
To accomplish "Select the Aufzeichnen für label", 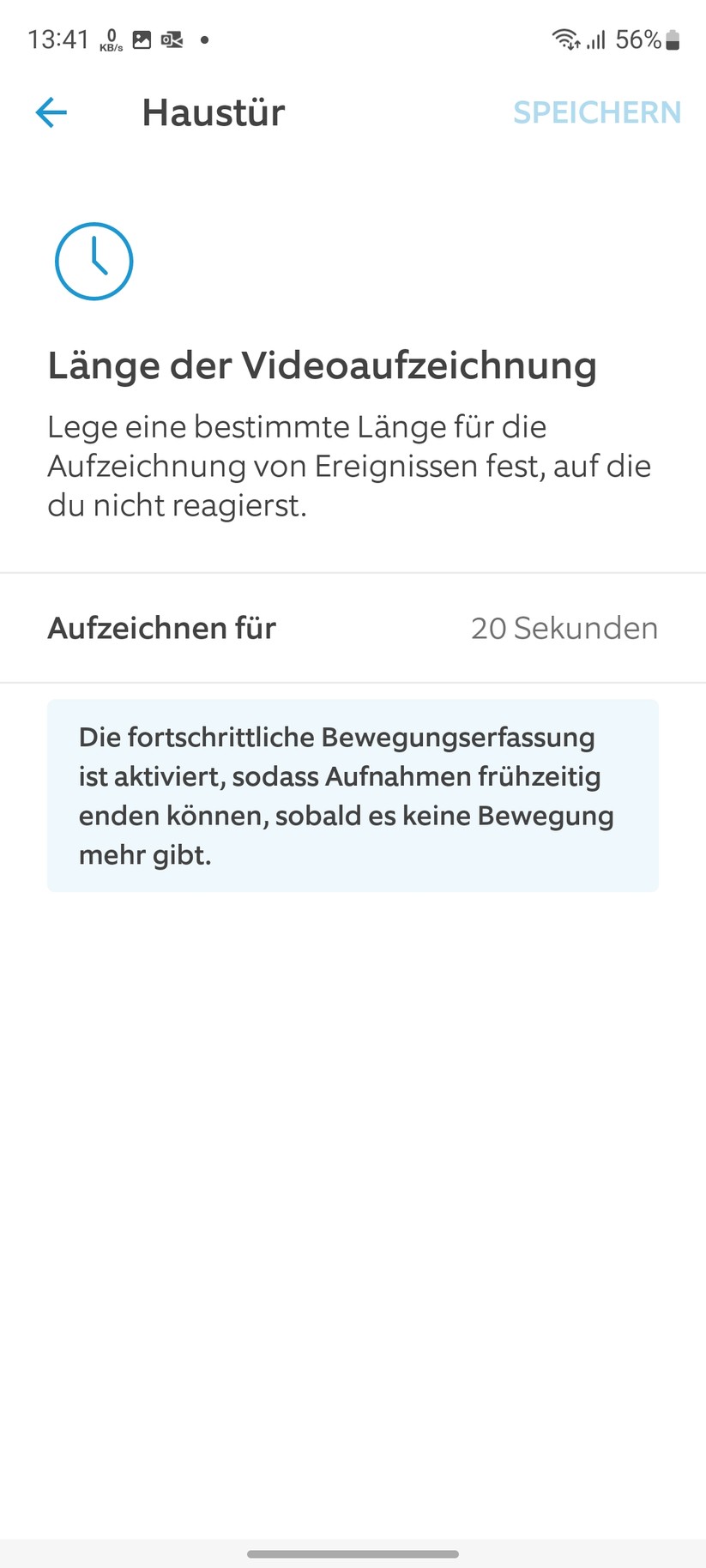I will 161,628.
